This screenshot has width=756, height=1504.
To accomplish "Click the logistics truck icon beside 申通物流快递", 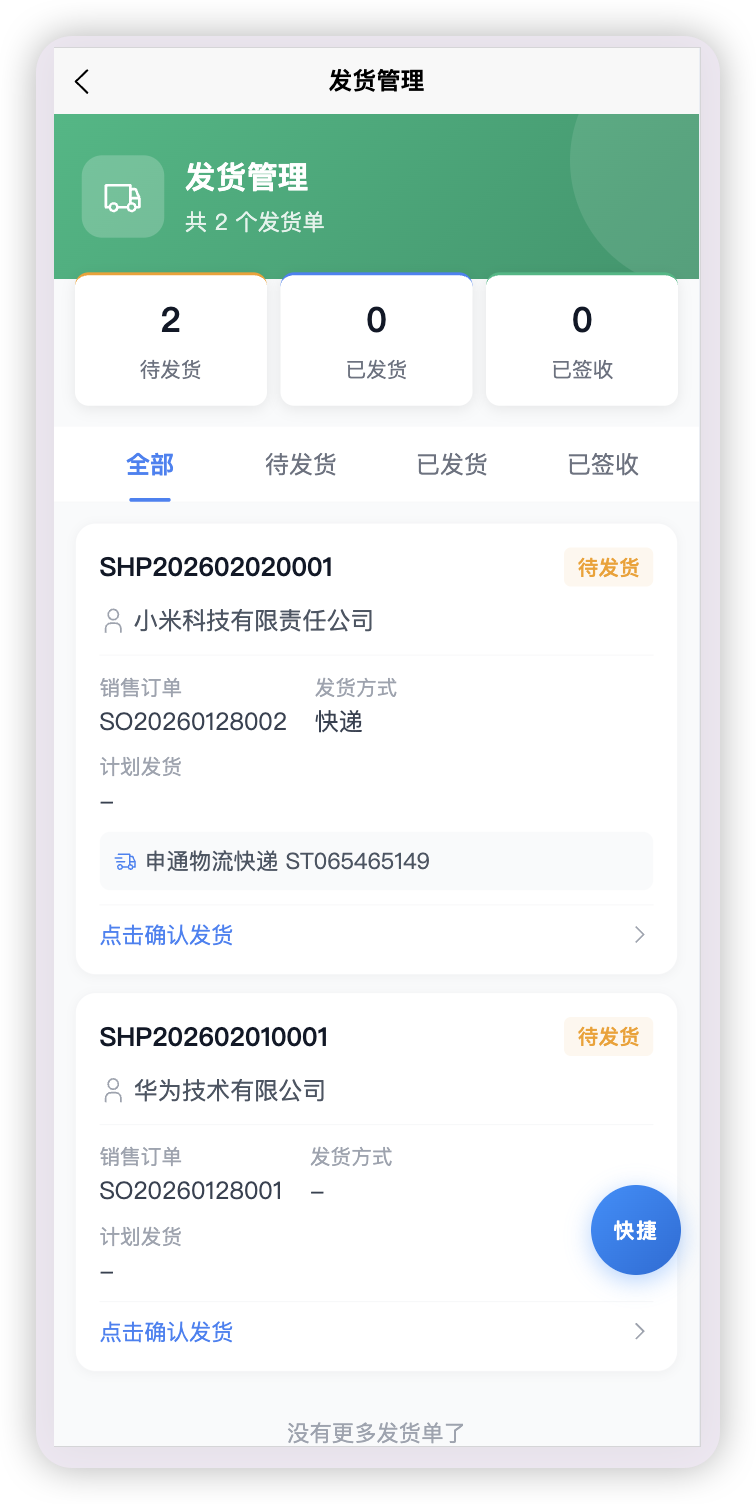I will pyautogui.click(x=127, y=860).
